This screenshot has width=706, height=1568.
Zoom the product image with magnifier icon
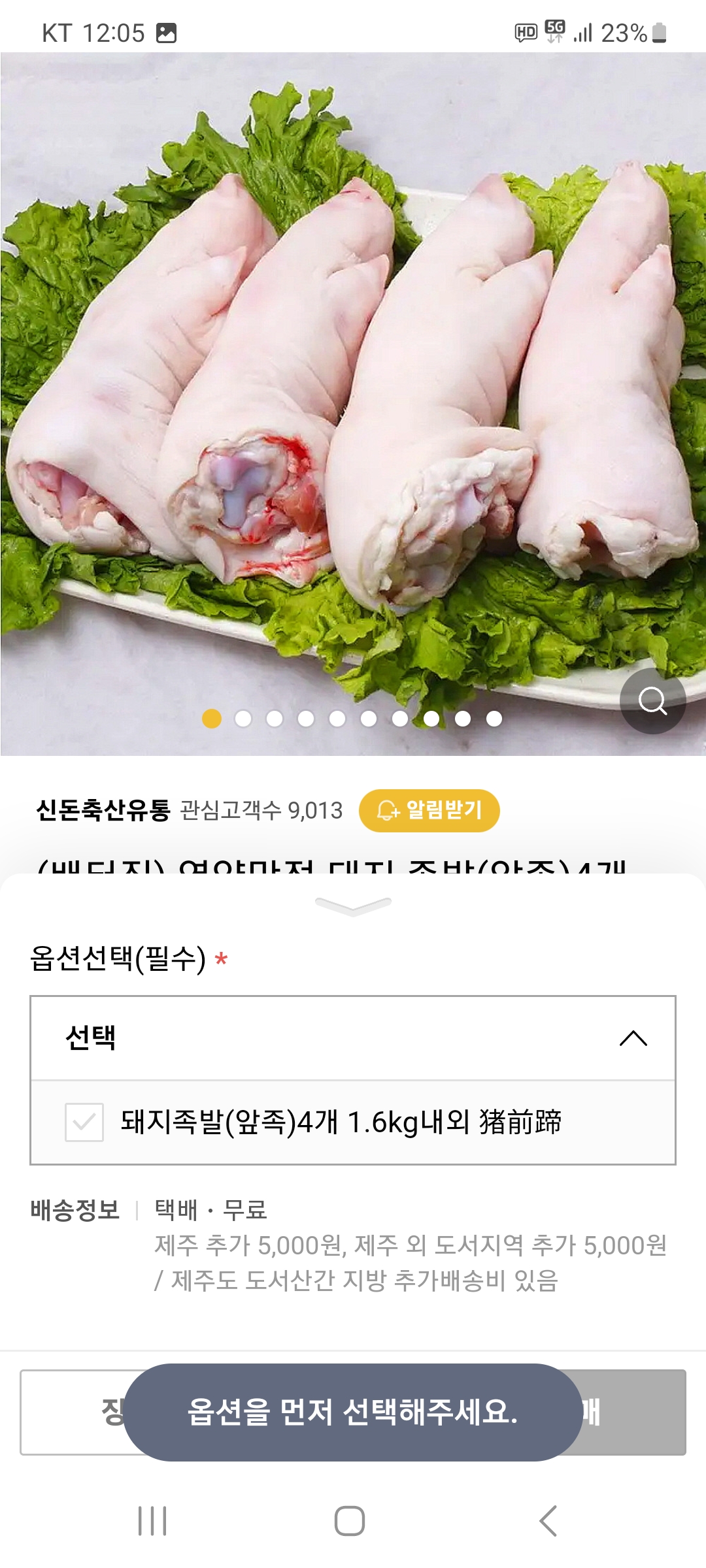click(652, 701)
